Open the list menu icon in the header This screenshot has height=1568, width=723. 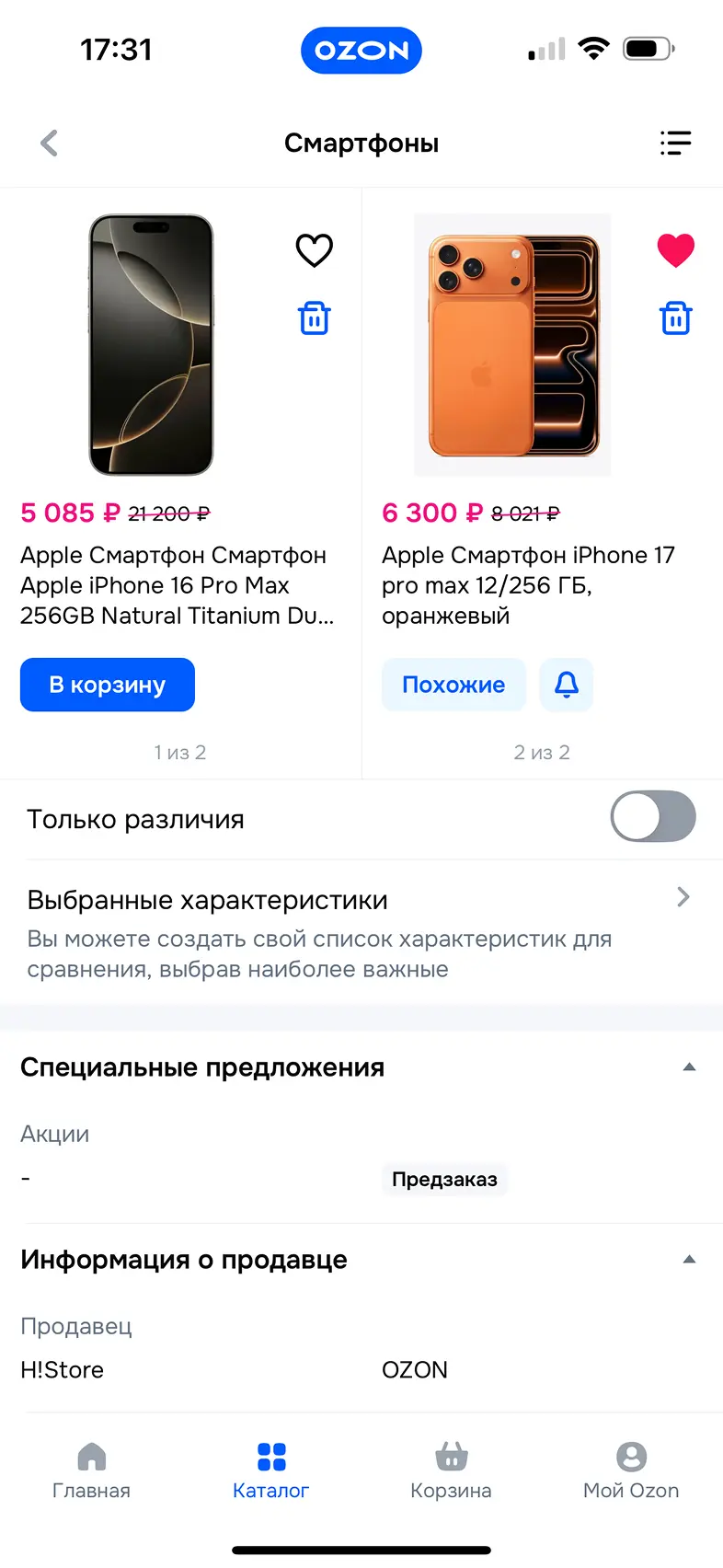(675, 143)
